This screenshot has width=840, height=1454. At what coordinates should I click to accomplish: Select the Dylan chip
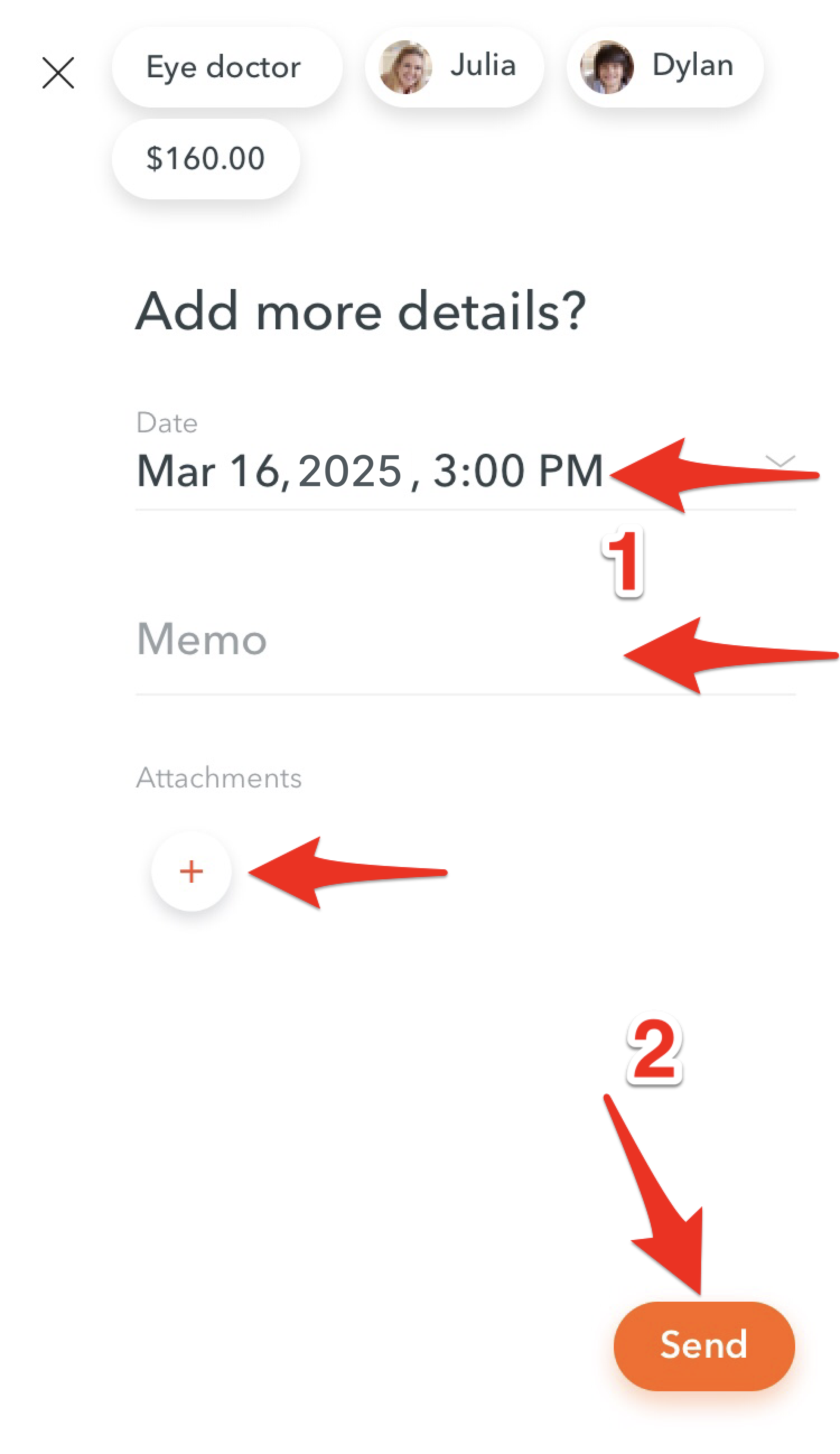(x=665, y=67)
